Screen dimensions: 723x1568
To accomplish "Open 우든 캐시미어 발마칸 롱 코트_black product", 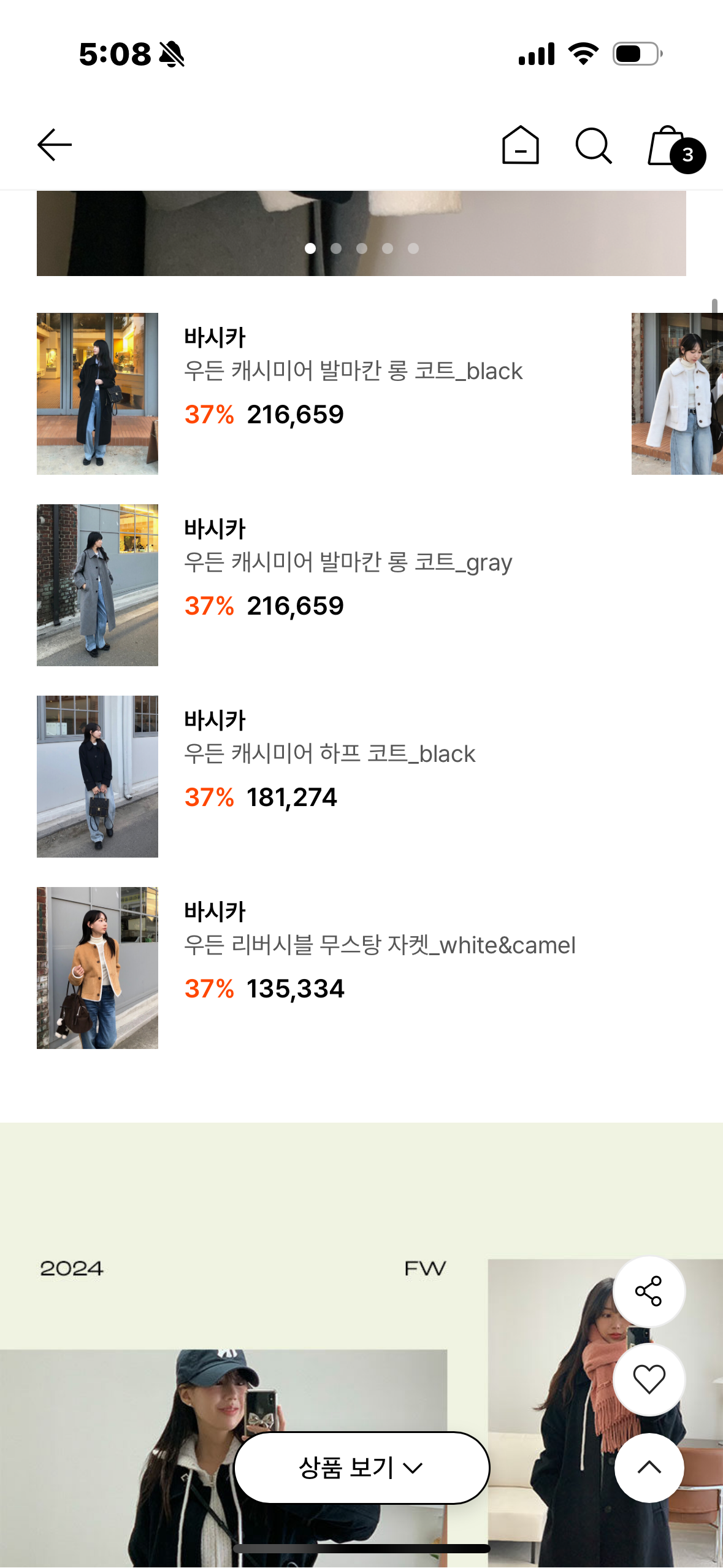I will [x=353, y=371].
